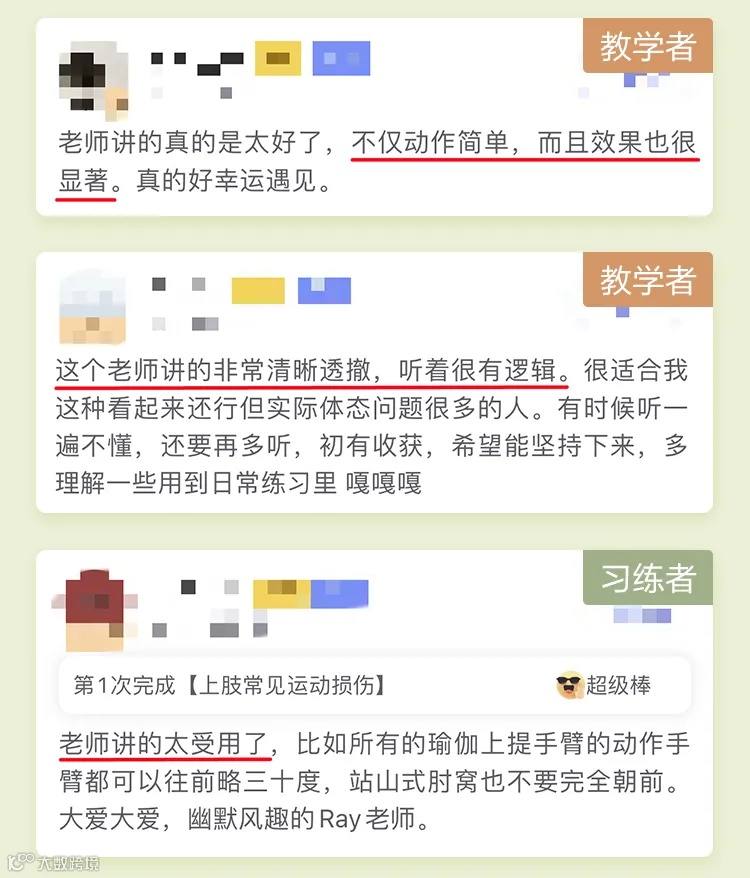The height and width of the screenshot is (878, 750).
Task: Click the blue badge beside the first username
Action: click(342, 58)
